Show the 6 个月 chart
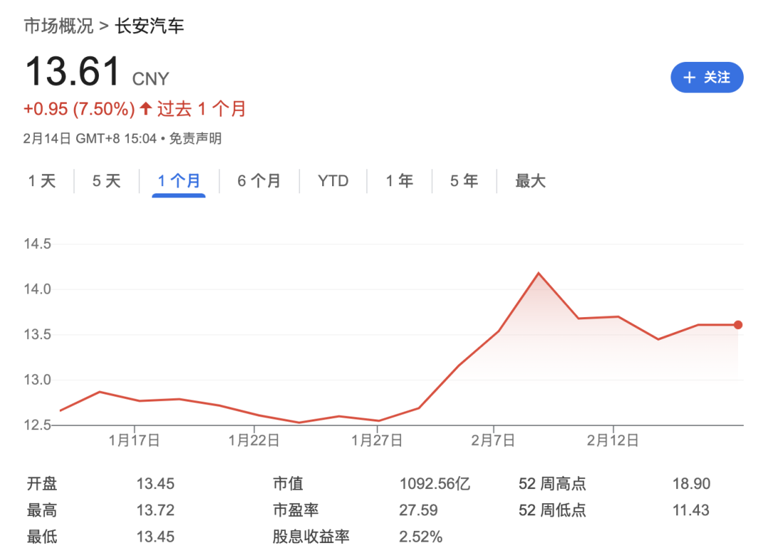The image size is (768, 558). pyautogui.click(x=259, y=181)
